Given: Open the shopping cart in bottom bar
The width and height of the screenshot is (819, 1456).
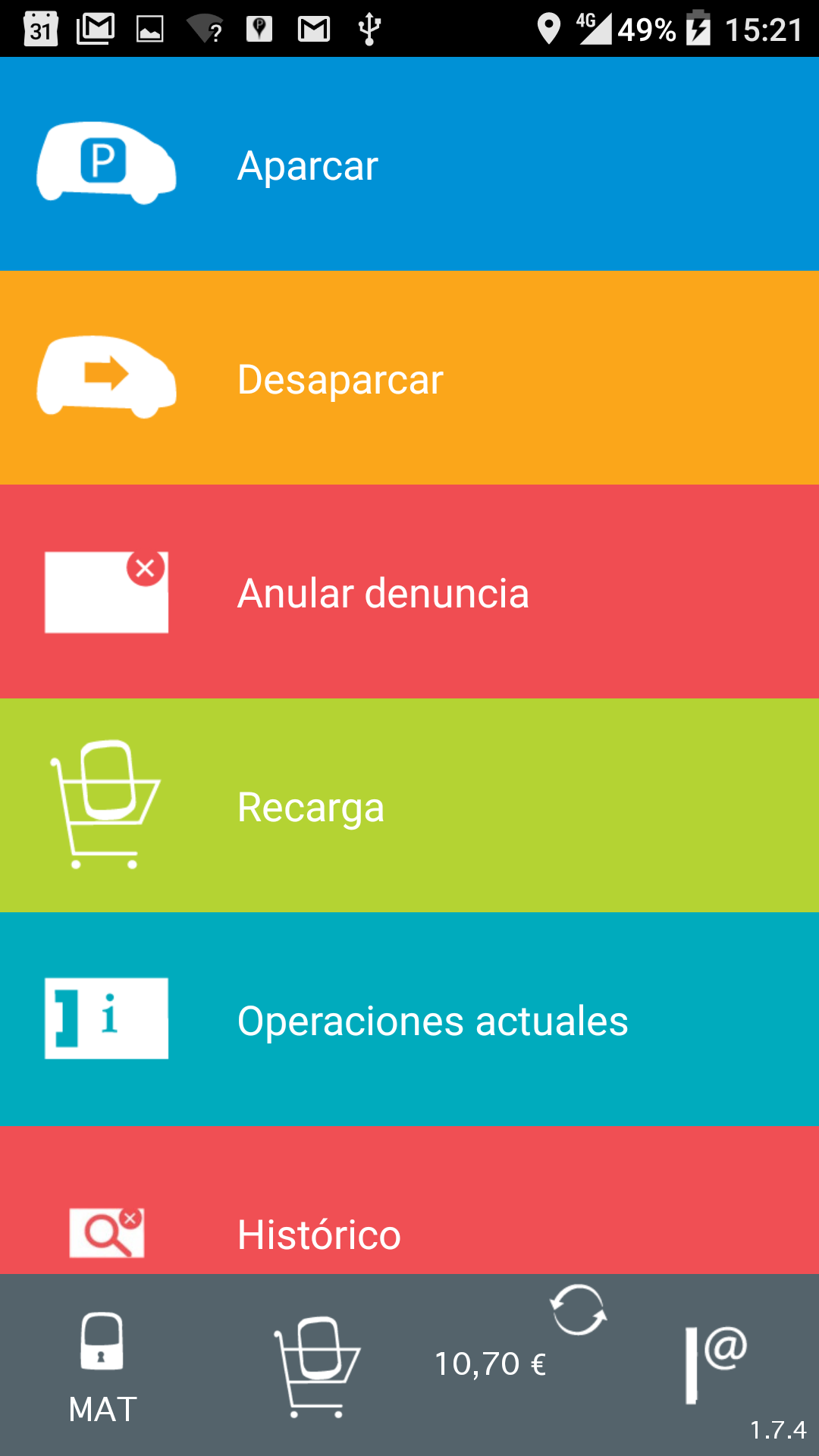Looking at the screenshot, I should 317,1366.
